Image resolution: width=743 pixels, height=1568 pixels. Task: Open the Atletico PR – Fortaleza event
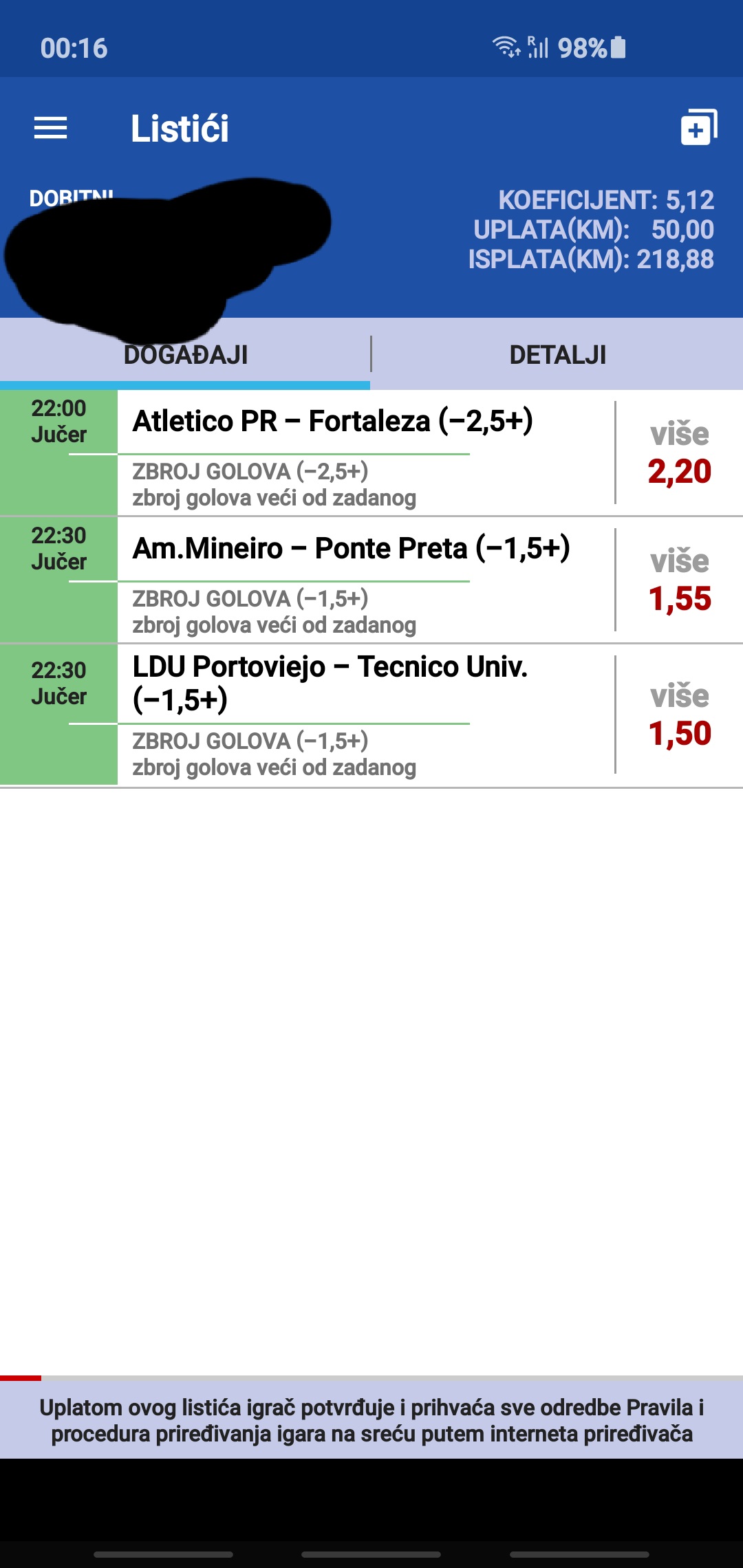371,453
